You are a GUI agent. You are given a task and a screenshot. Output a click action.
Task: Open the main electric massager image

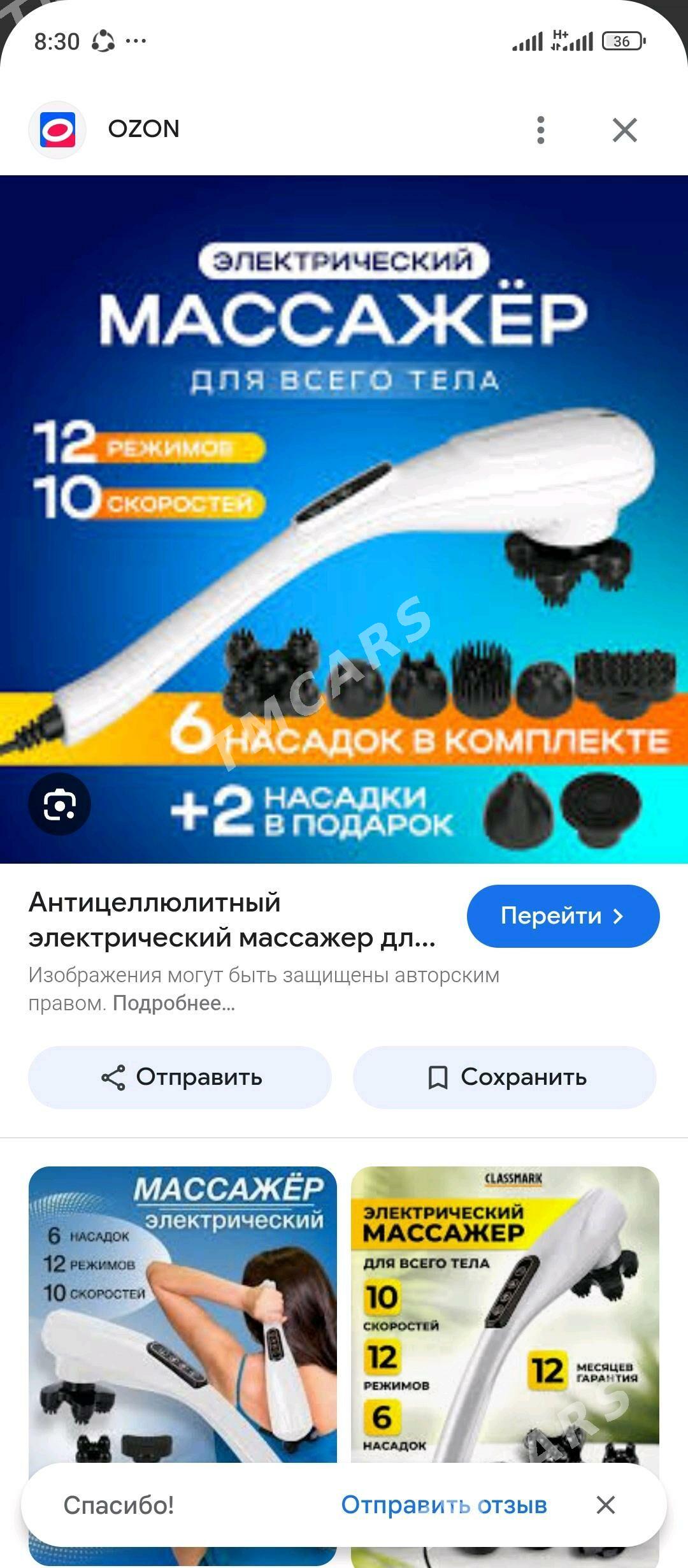344,519
